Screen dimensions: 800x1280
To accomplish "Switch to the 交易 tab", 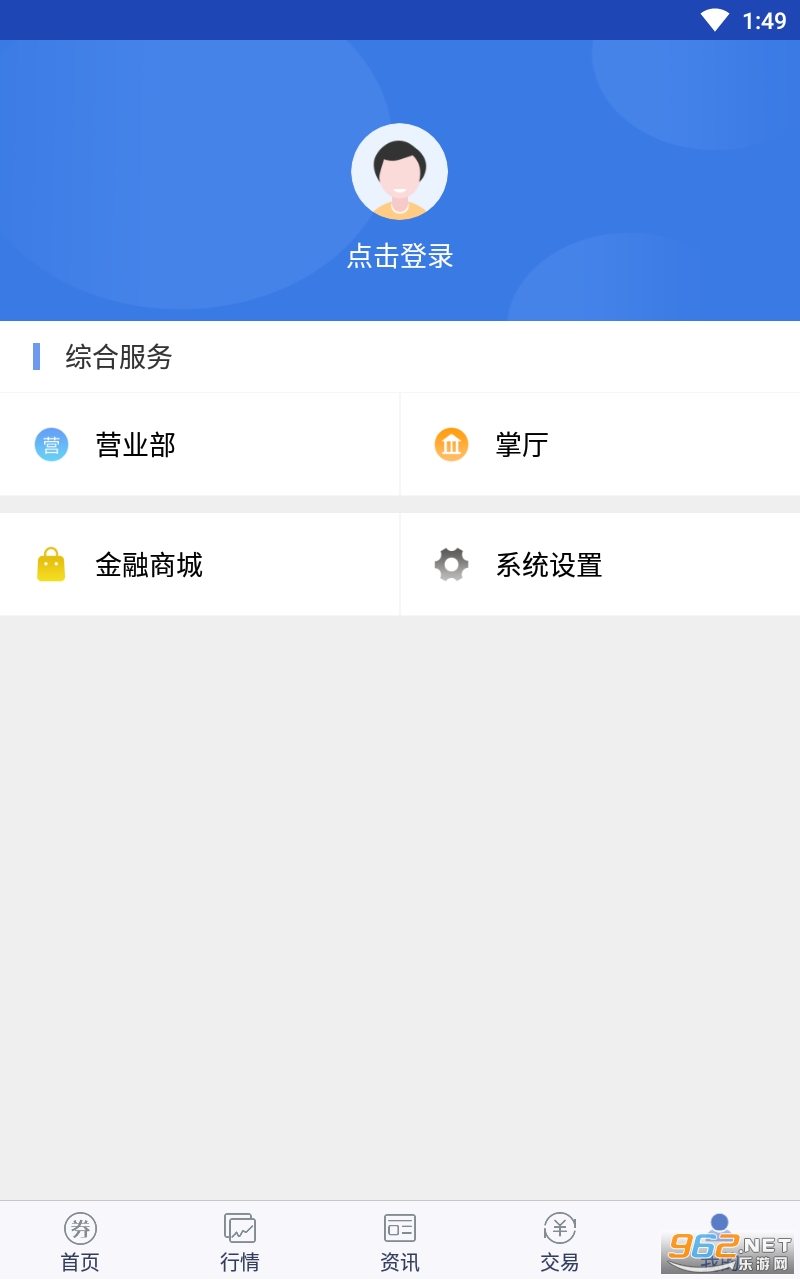I will pos(560,1241).
